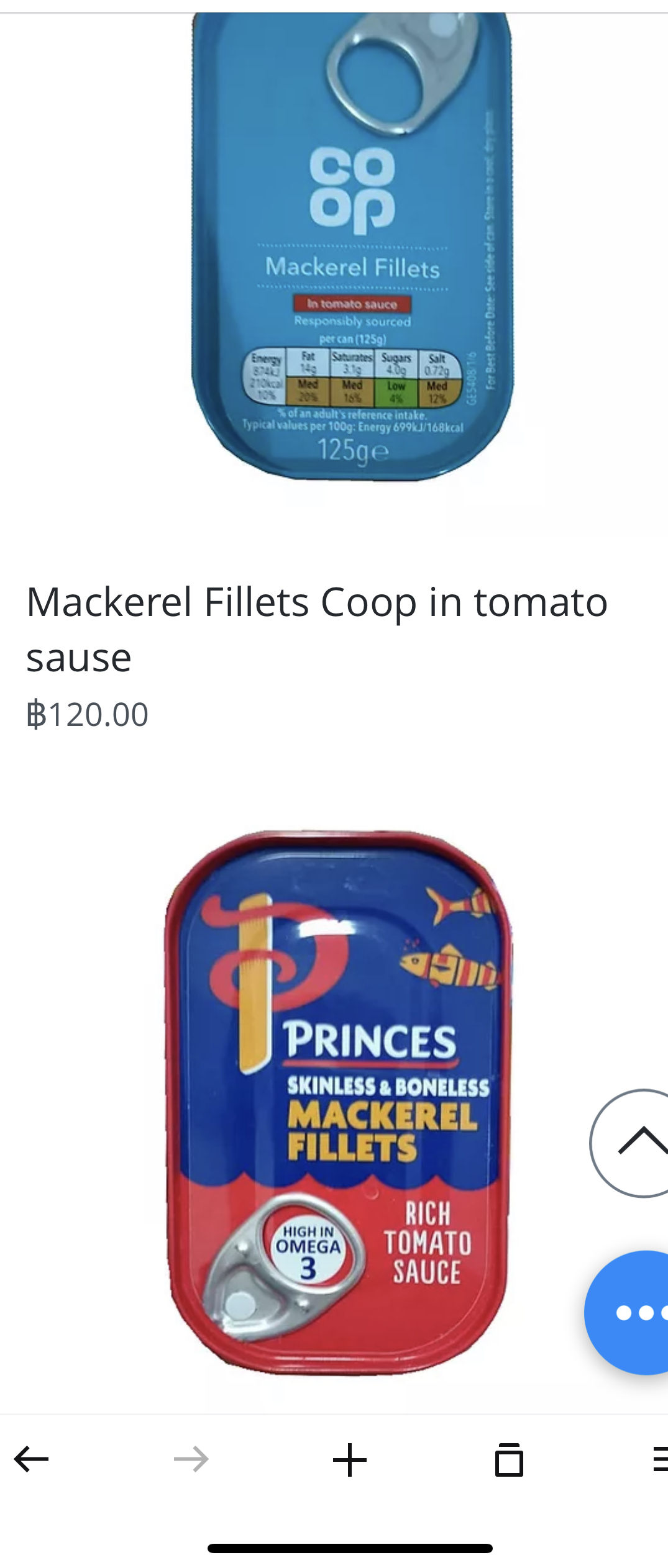Open a new browser tab
The width and height of the screenshot is (668, 1568).
350,1459
